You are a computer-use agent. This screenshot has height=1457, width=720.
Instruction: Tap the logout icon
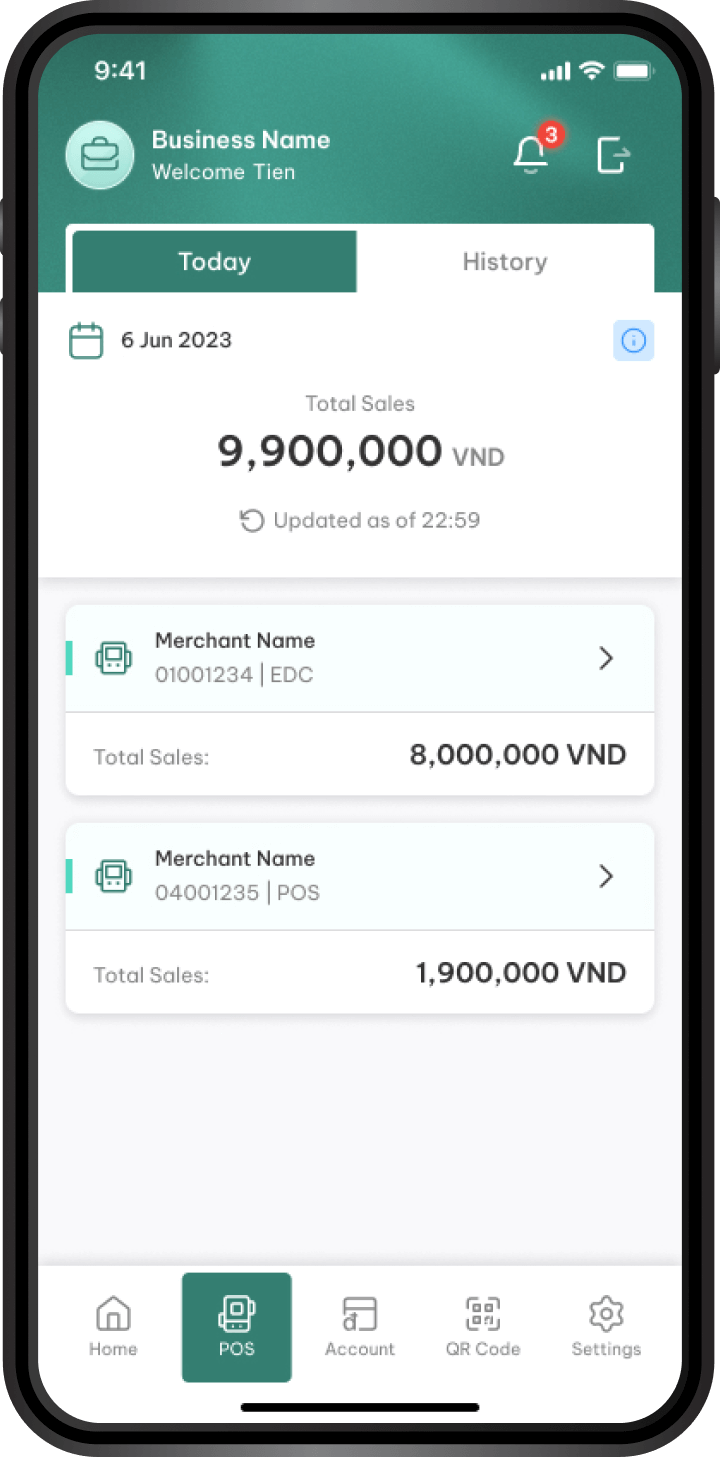tap(613, 155)
